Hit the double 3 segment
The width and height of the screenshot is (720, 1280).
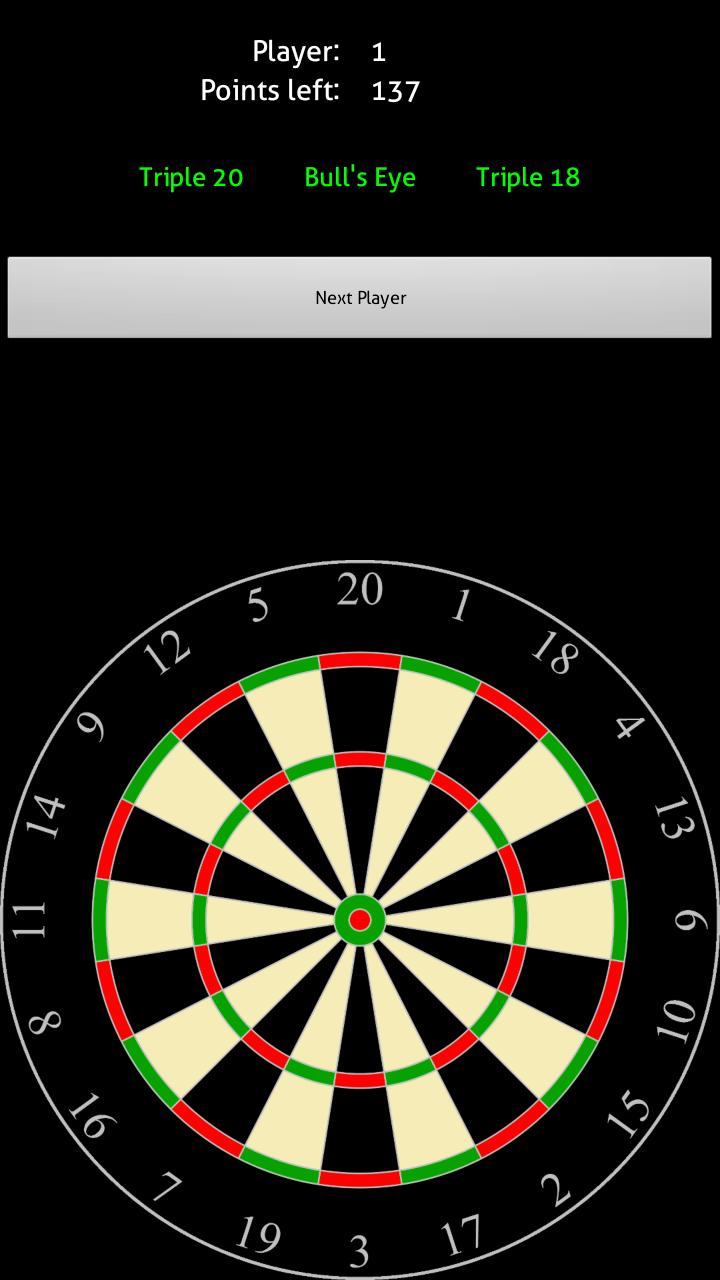click(x=360, y=1180)
